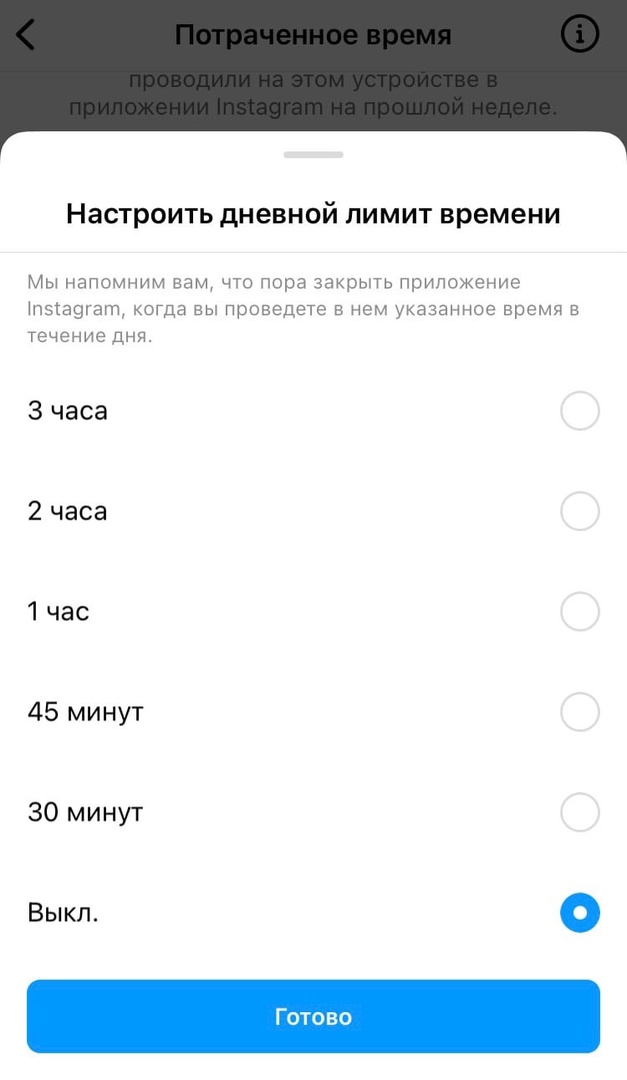
Task: Select the 3 часа limit
Action: (314, 411)
